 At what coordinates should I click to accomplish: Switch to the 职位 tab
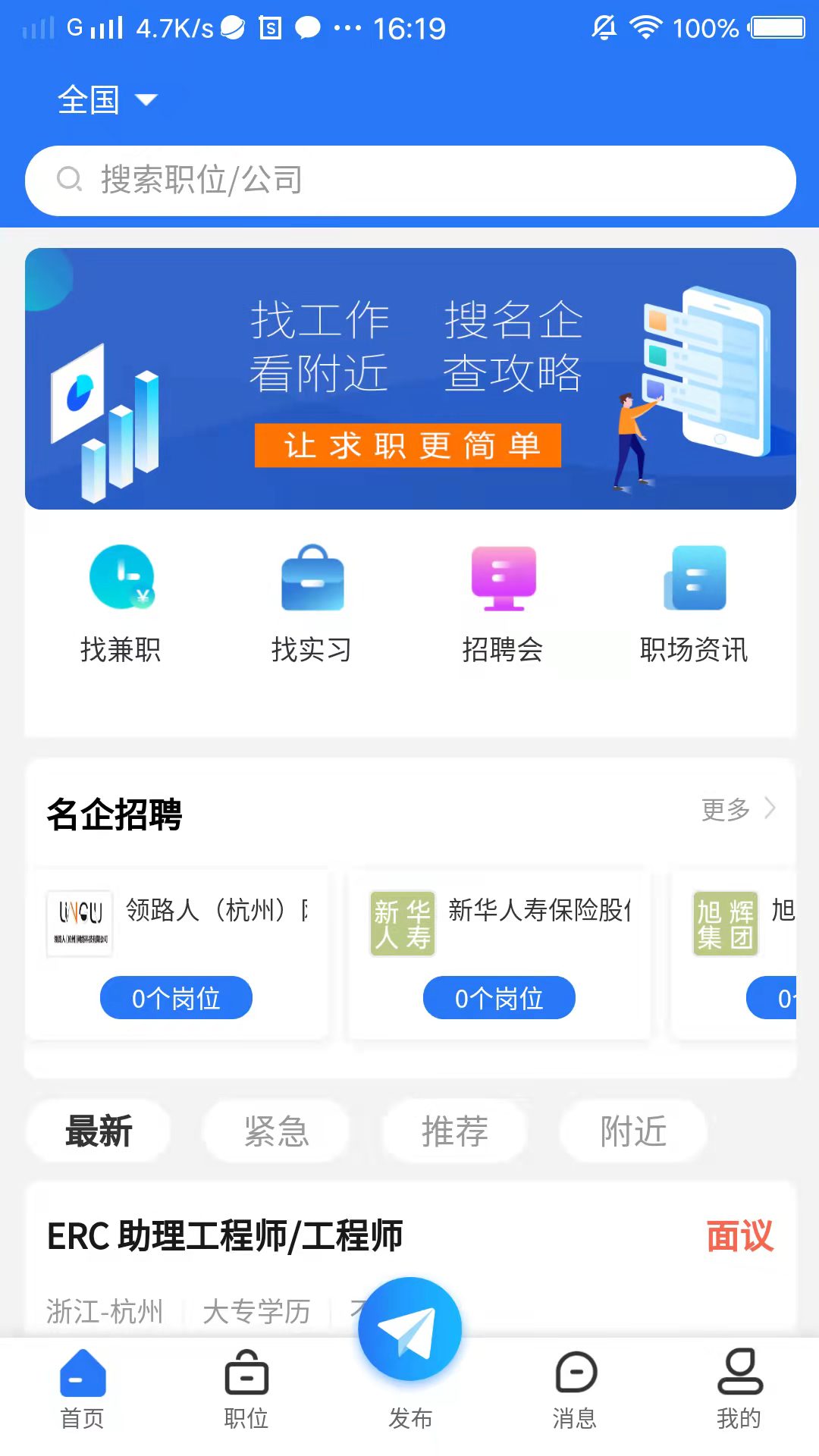click(246, 1389)
